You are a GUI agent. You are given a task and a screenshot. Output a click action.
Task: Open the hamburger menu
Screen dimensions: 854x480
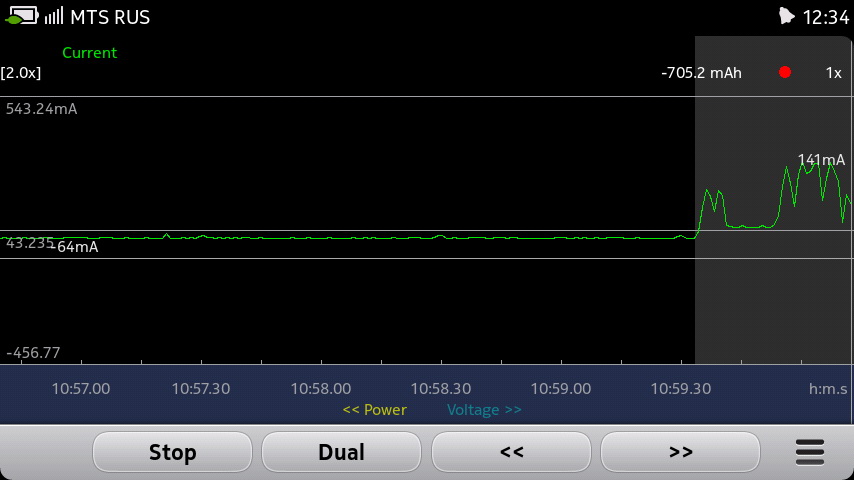(810, 452)
